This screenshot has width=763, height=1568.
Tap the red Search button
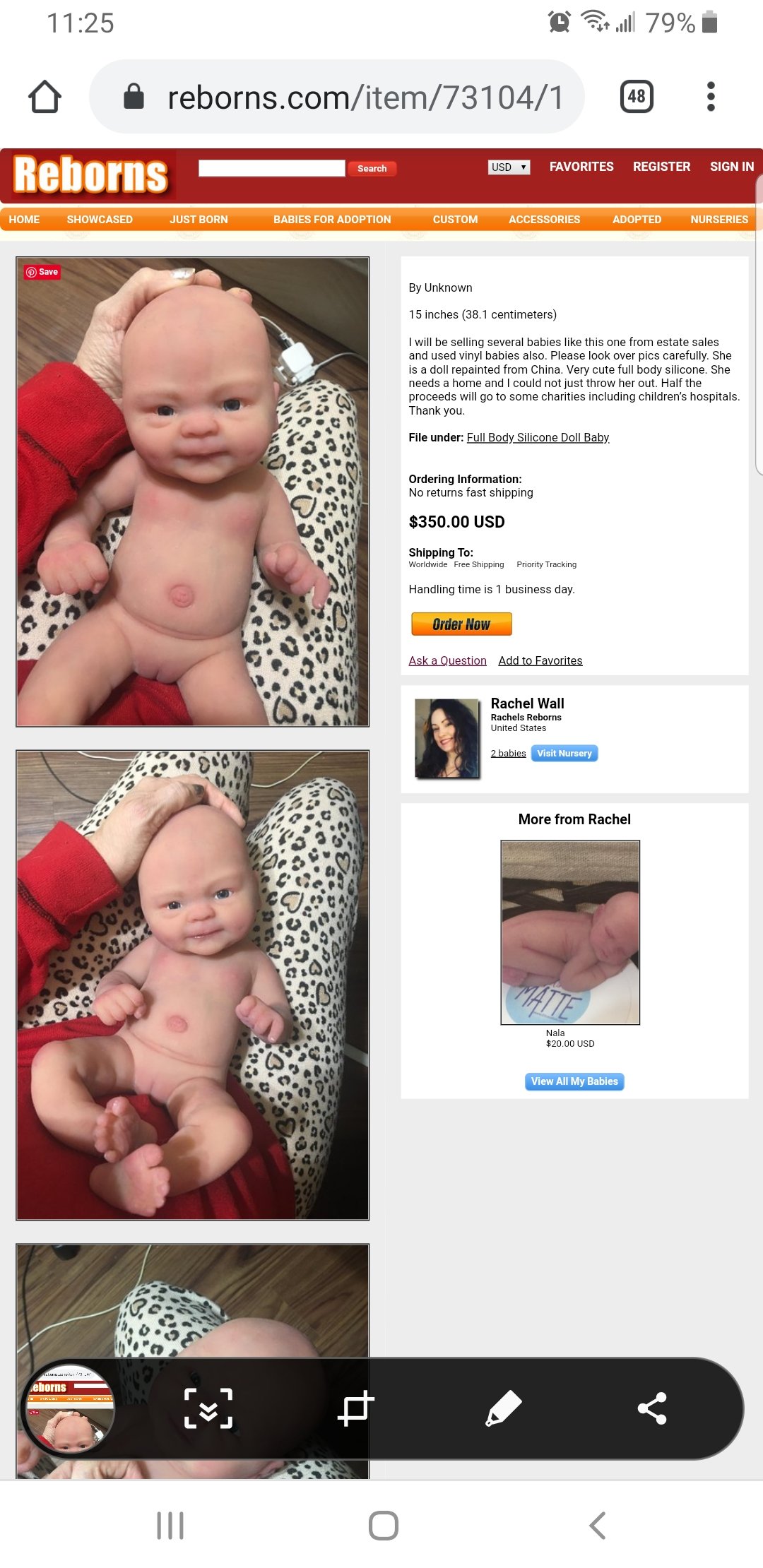click(372, 168)
